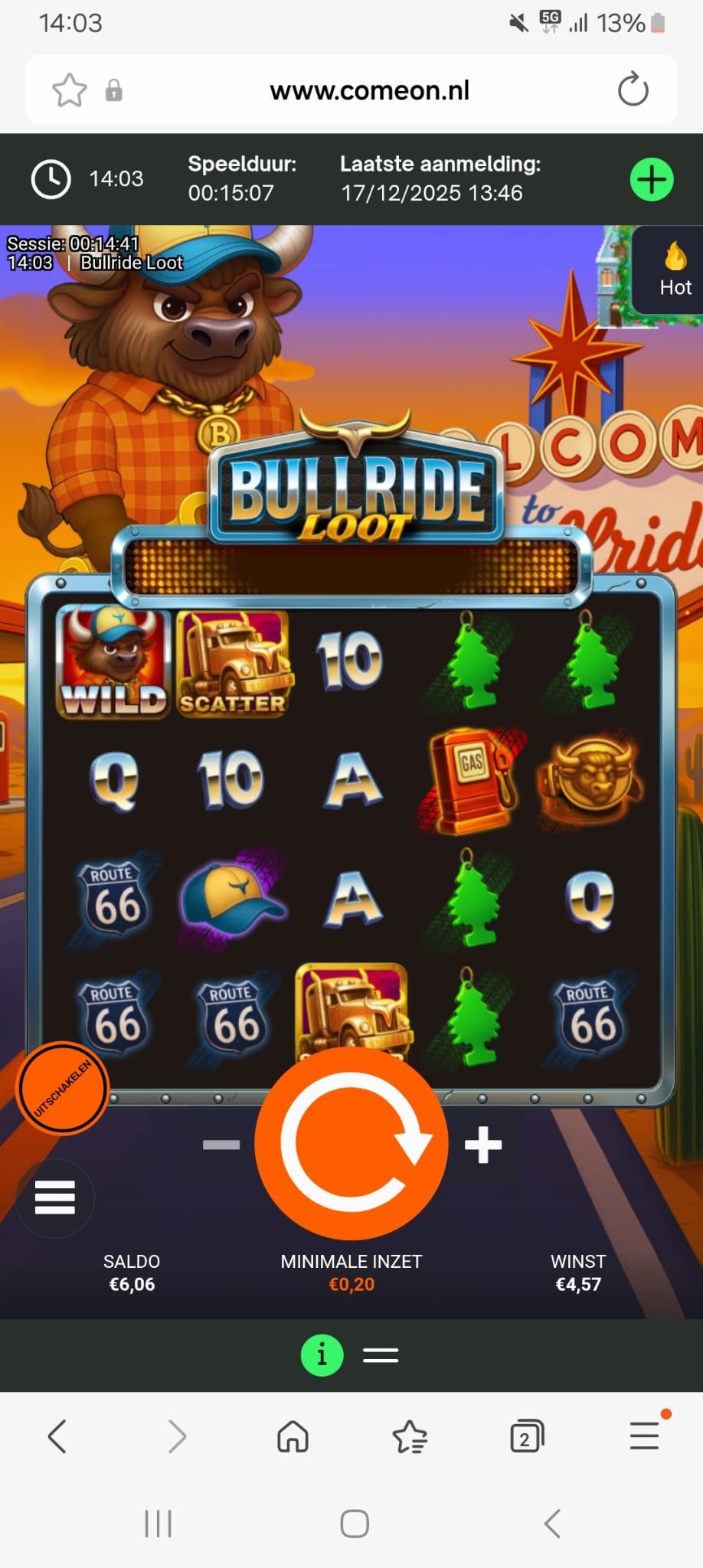This screenshot has width=703, height=1568.
Task: Decrease the bet with the minus button
Action: click(x=221, y=1145)
